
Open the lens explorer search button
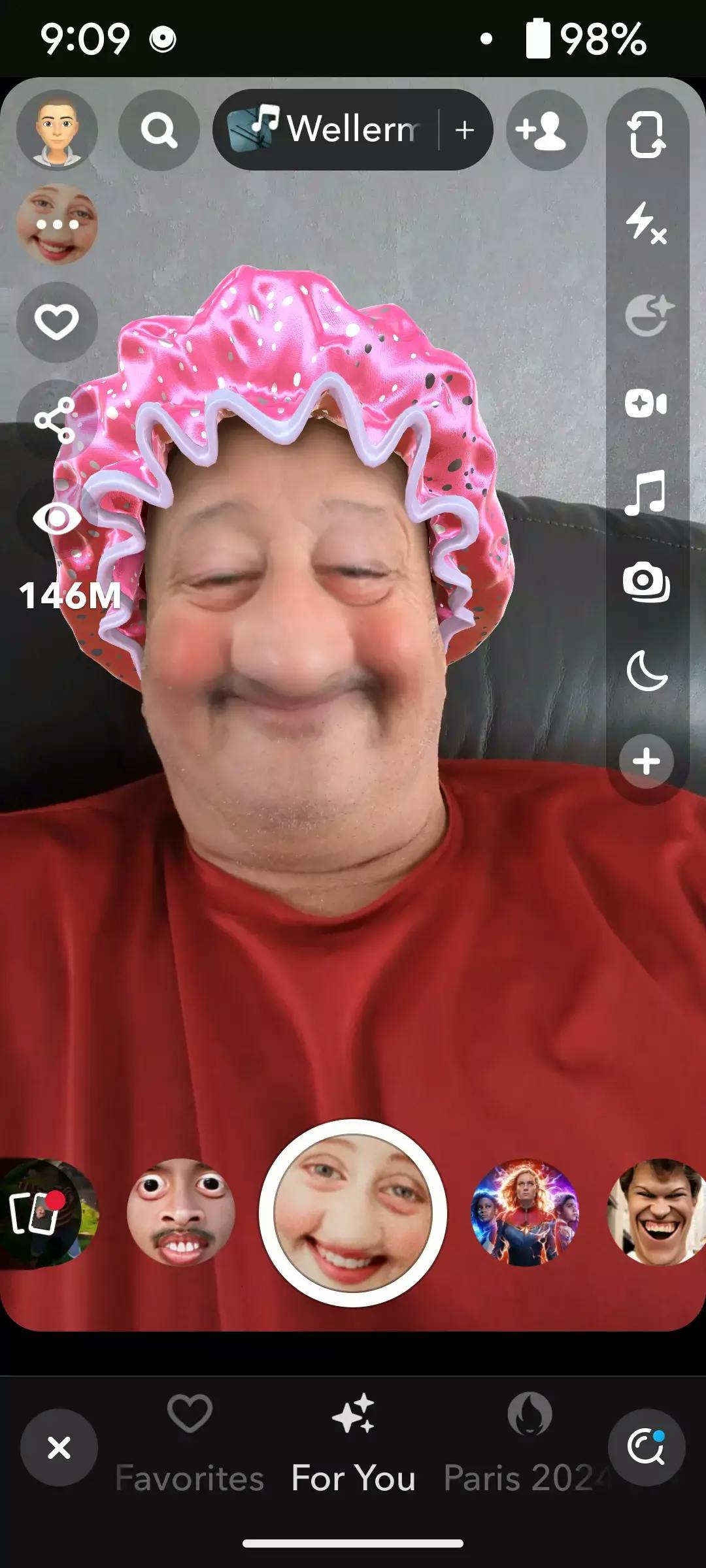[x=646, y=1447]
